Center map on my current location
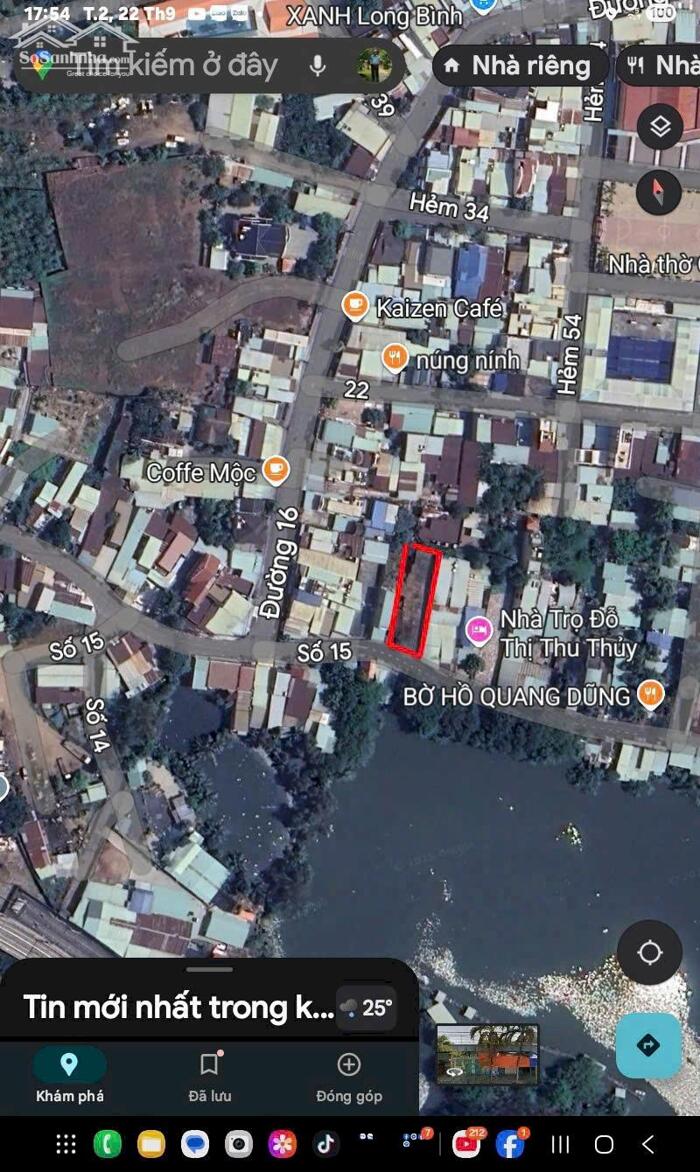Screen dimensions: 700x1172 pyautogui.click(x=649, y=952)
